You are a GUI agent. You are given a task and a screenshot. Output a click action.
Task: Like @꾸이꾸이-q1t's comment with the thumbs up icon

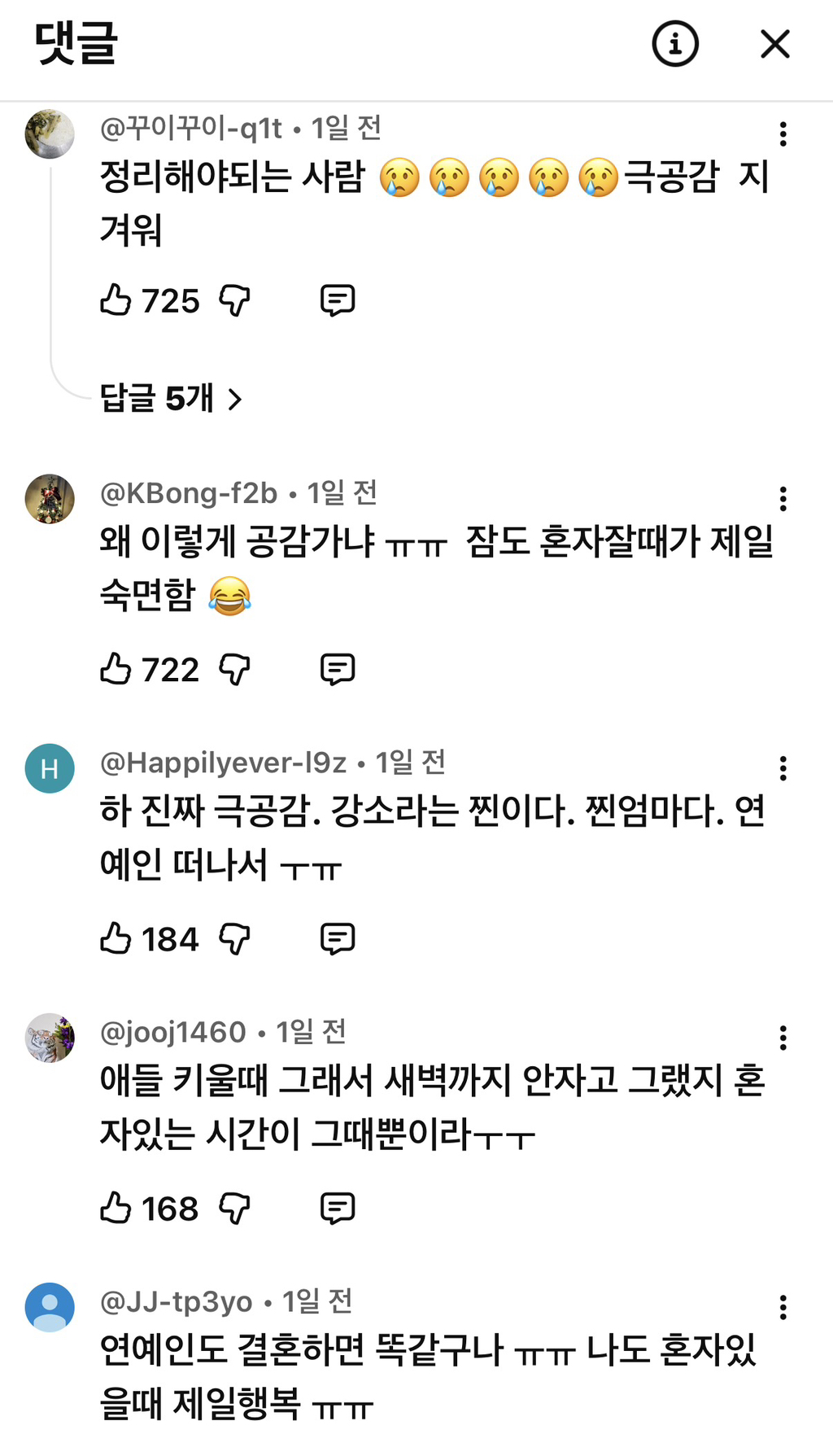(118, 300)
